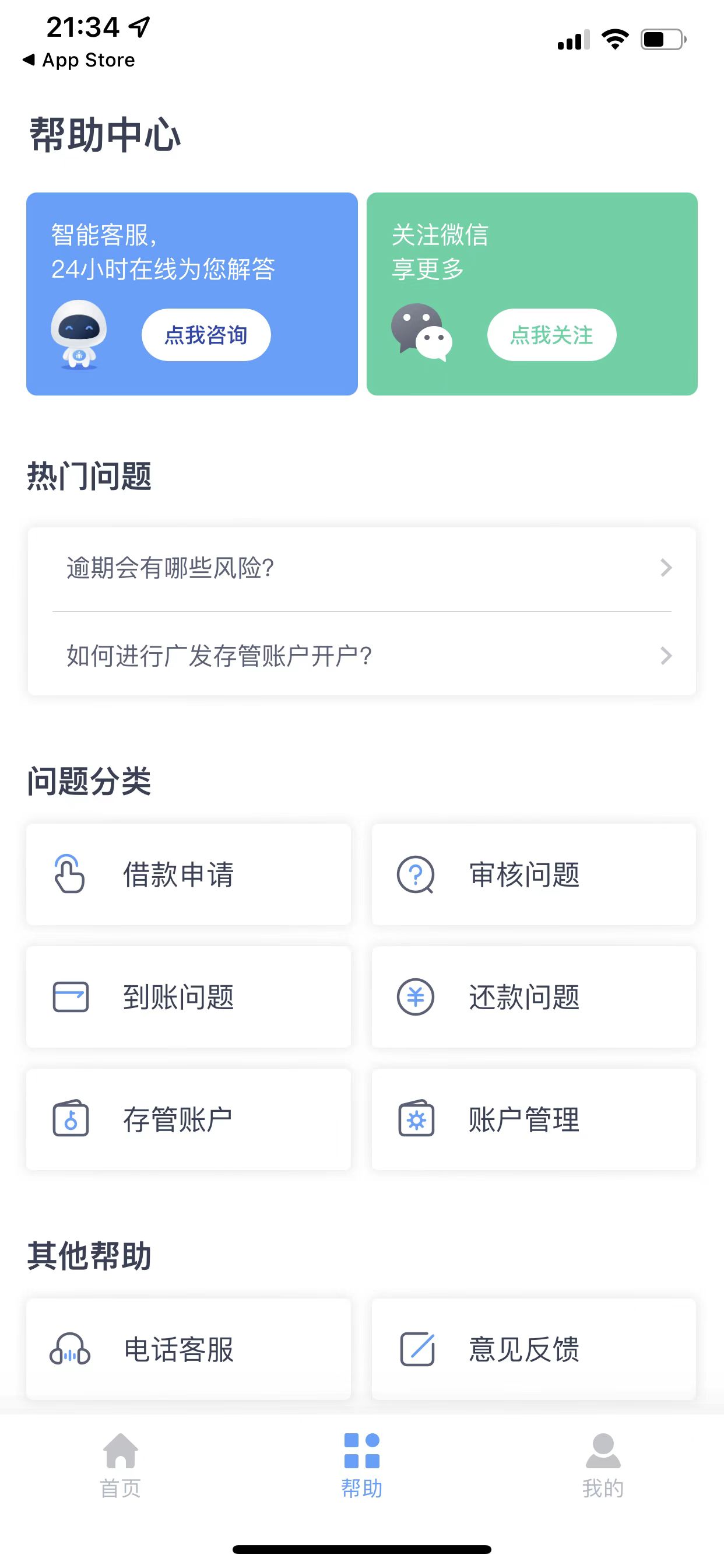This screenshot has height=1568, width=724.
Task: Choose the 账户管理 category
Action: pos(533,1119)
